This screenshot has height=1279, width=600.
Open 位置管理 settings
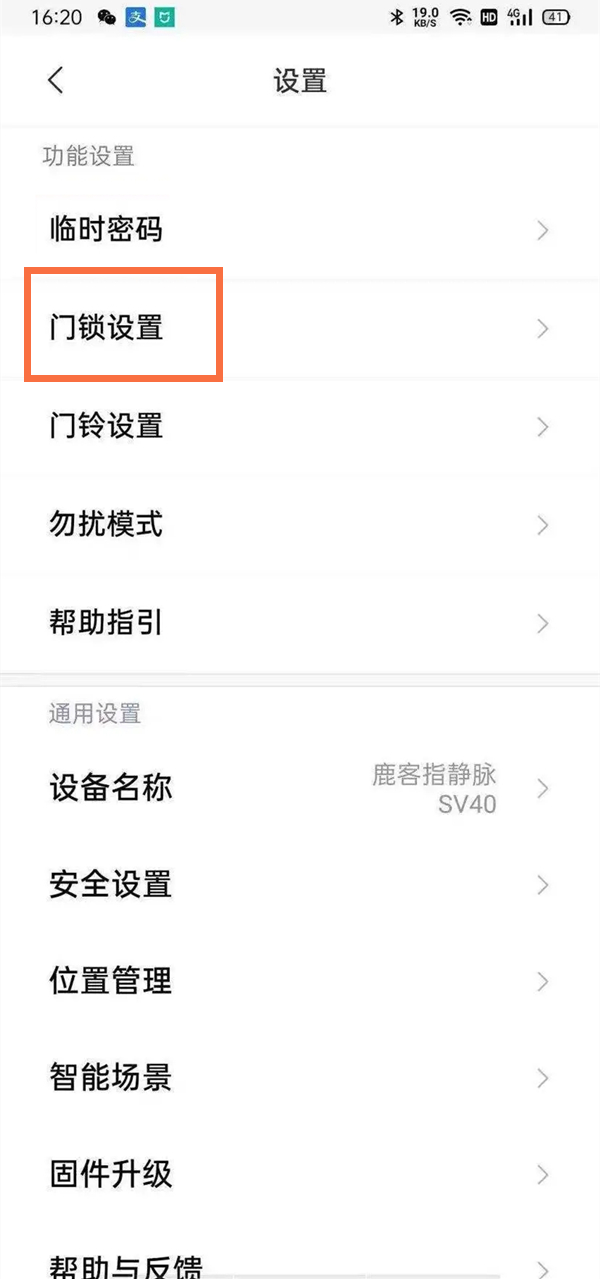tap(300, 981)
